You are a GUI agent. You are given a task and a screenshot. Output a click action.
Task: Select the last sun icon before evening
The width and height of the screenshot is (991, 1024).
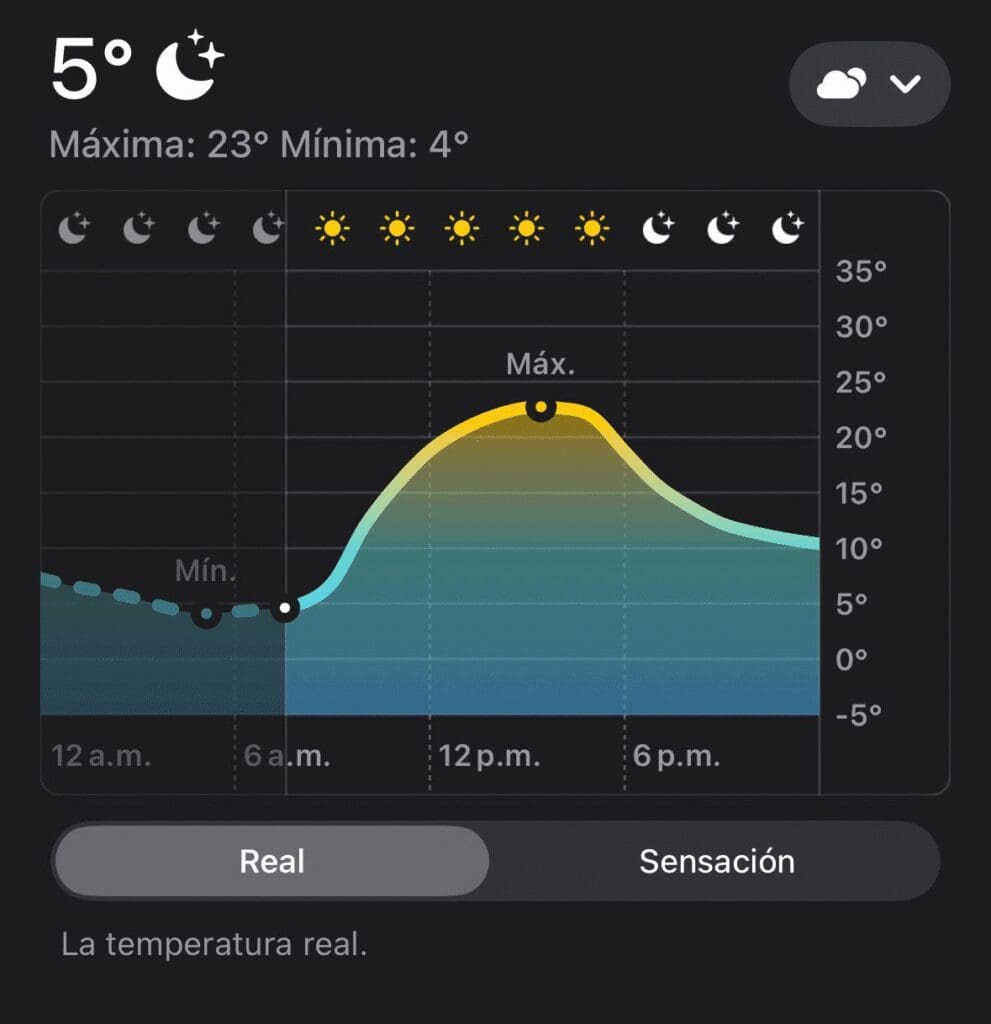point(590,228)
